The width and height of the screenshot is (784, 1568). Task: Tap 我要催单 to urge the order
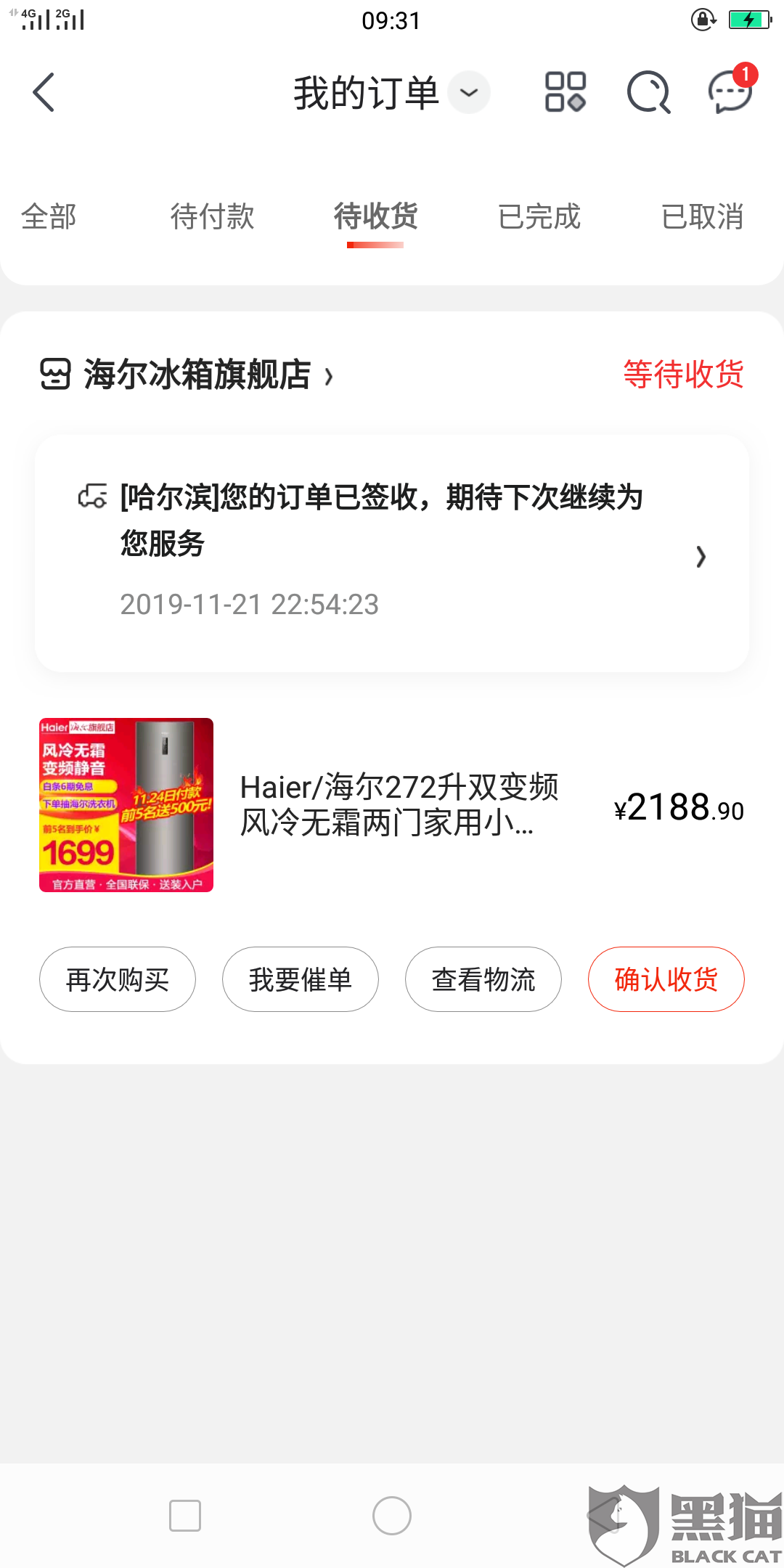pyautogui.click(x=301, y=979)
